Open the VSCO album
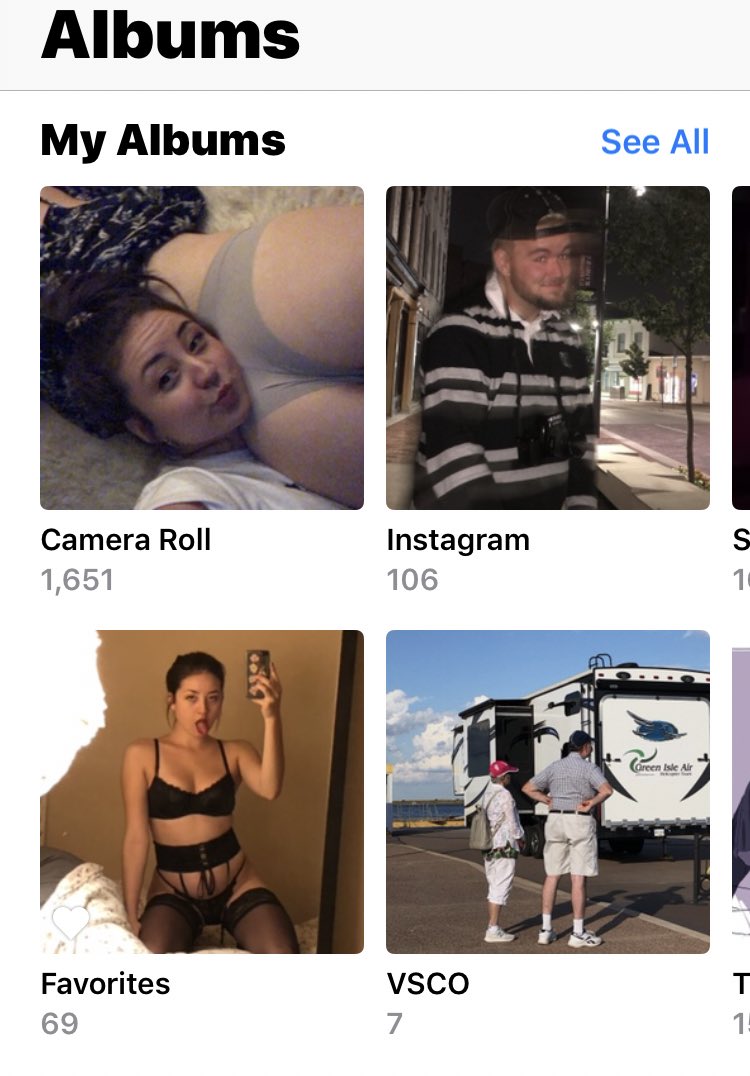750x1076 pixels. pyautogui.click(x=548, y=791)
